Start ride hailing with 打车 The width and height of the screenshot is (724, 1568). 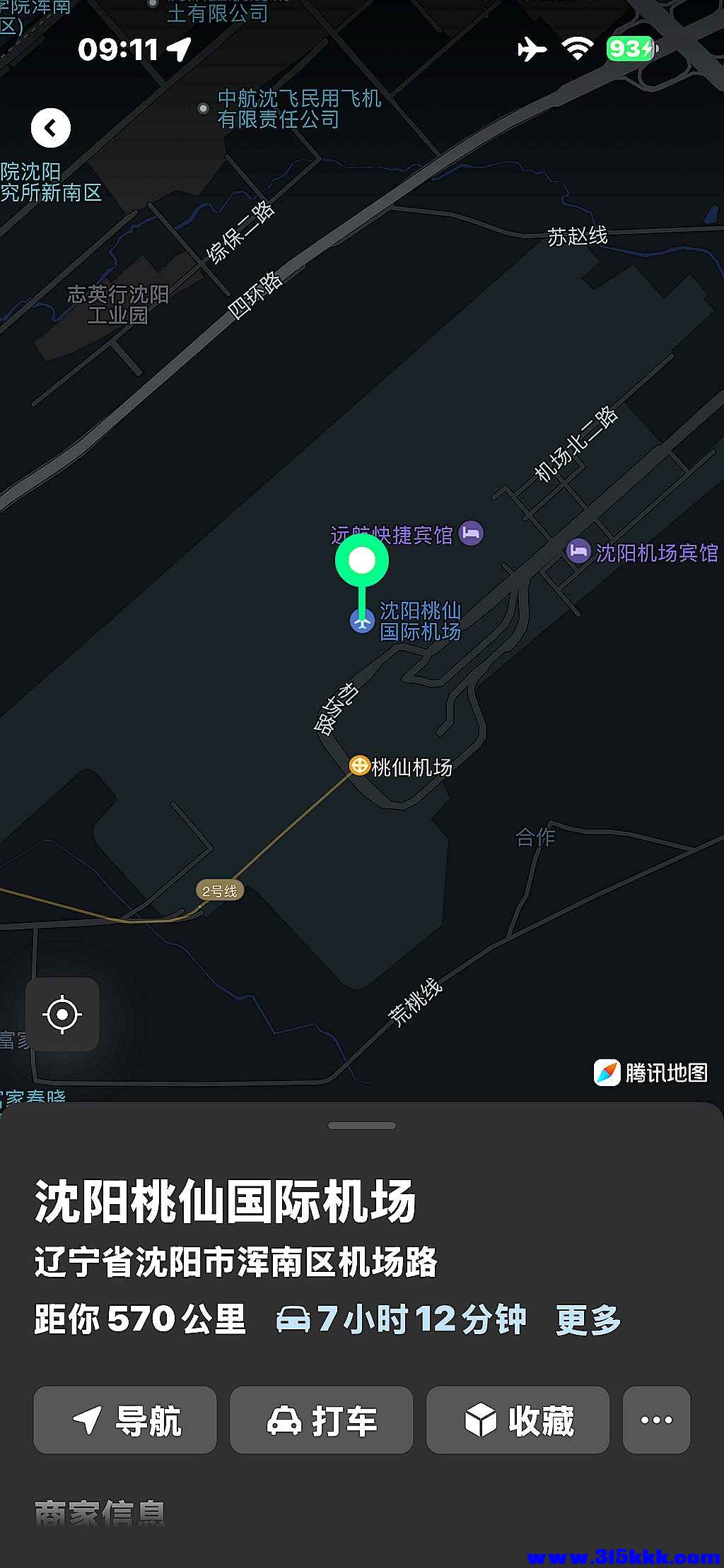click(x=320, y=1421)
